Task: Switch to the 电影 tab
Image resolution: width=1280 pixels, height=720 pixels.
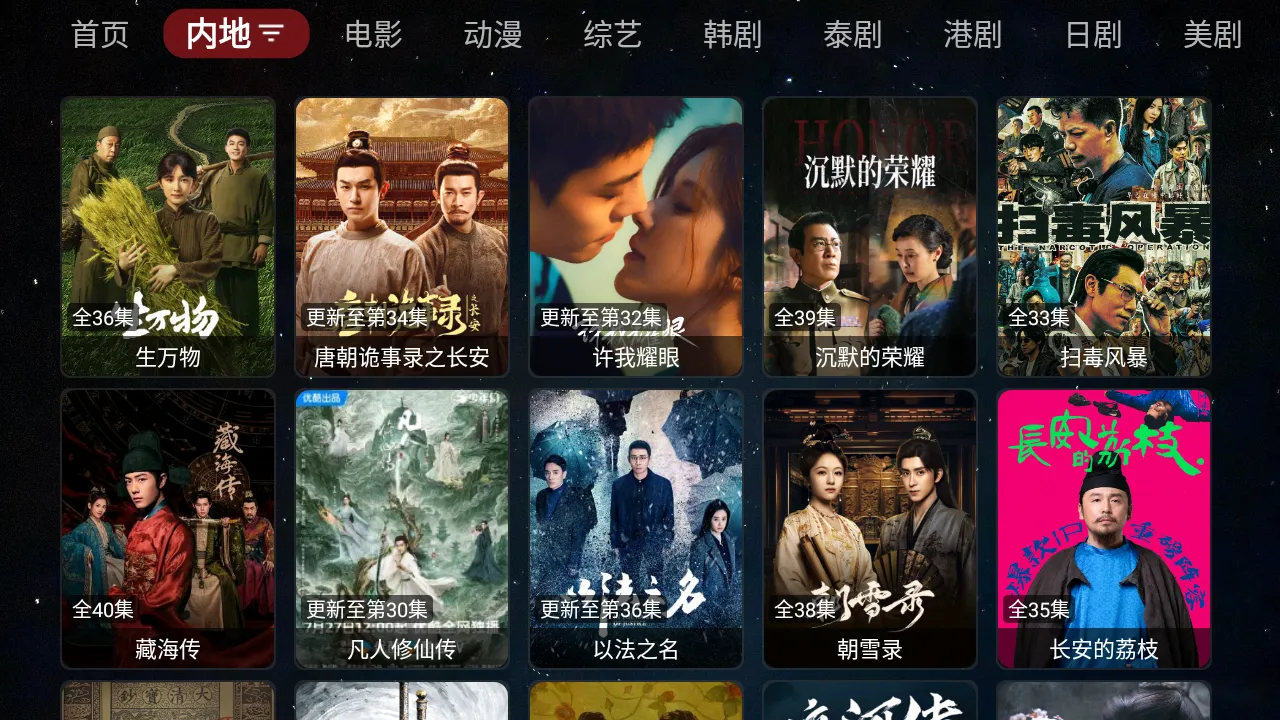Action: [373, 35]
